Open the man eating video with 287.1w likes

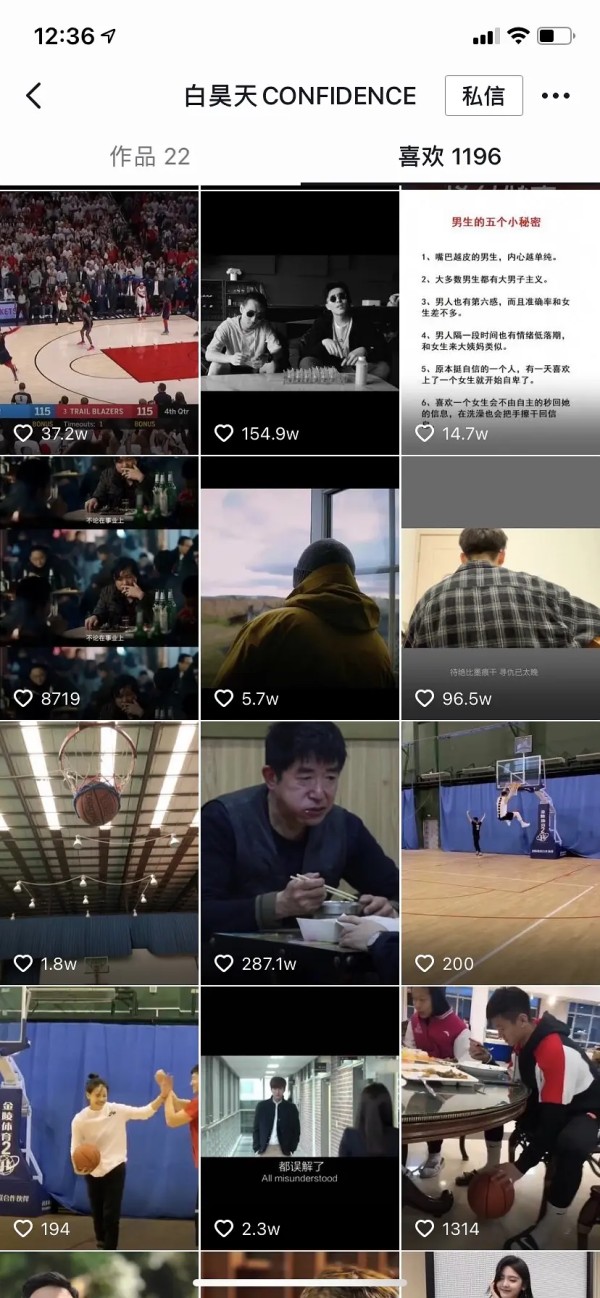300,852
